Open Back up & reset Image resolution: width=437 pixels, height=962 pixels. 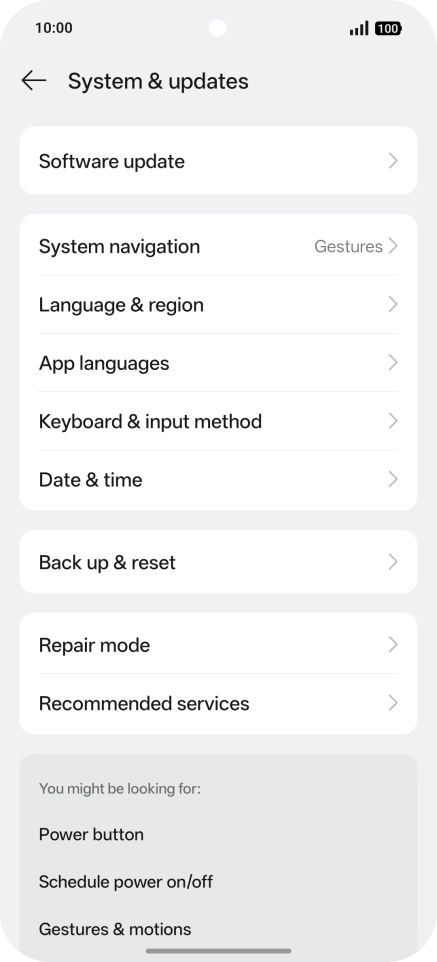pos(218,562)
